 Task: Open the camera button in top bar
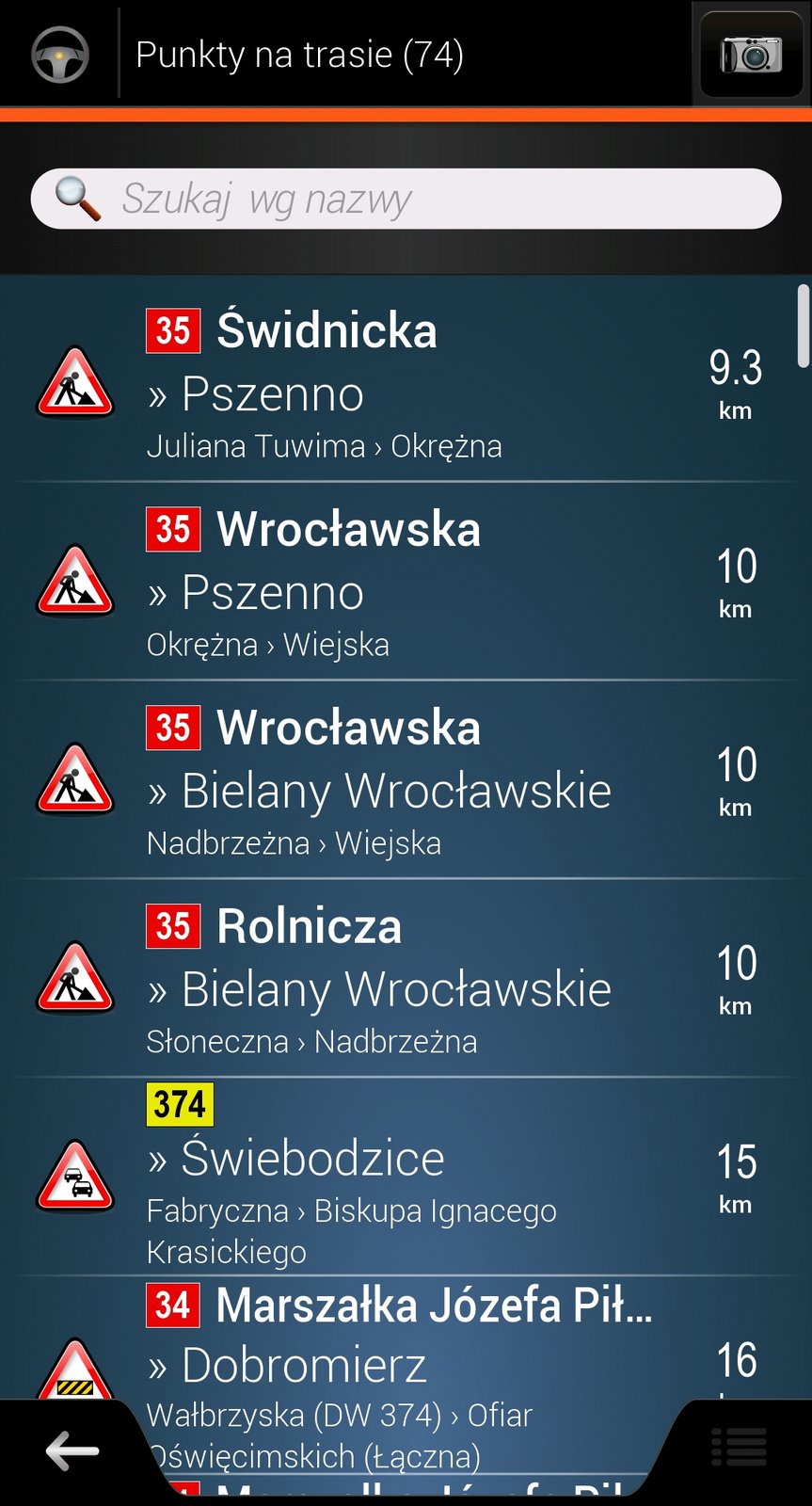coord(751,54)
